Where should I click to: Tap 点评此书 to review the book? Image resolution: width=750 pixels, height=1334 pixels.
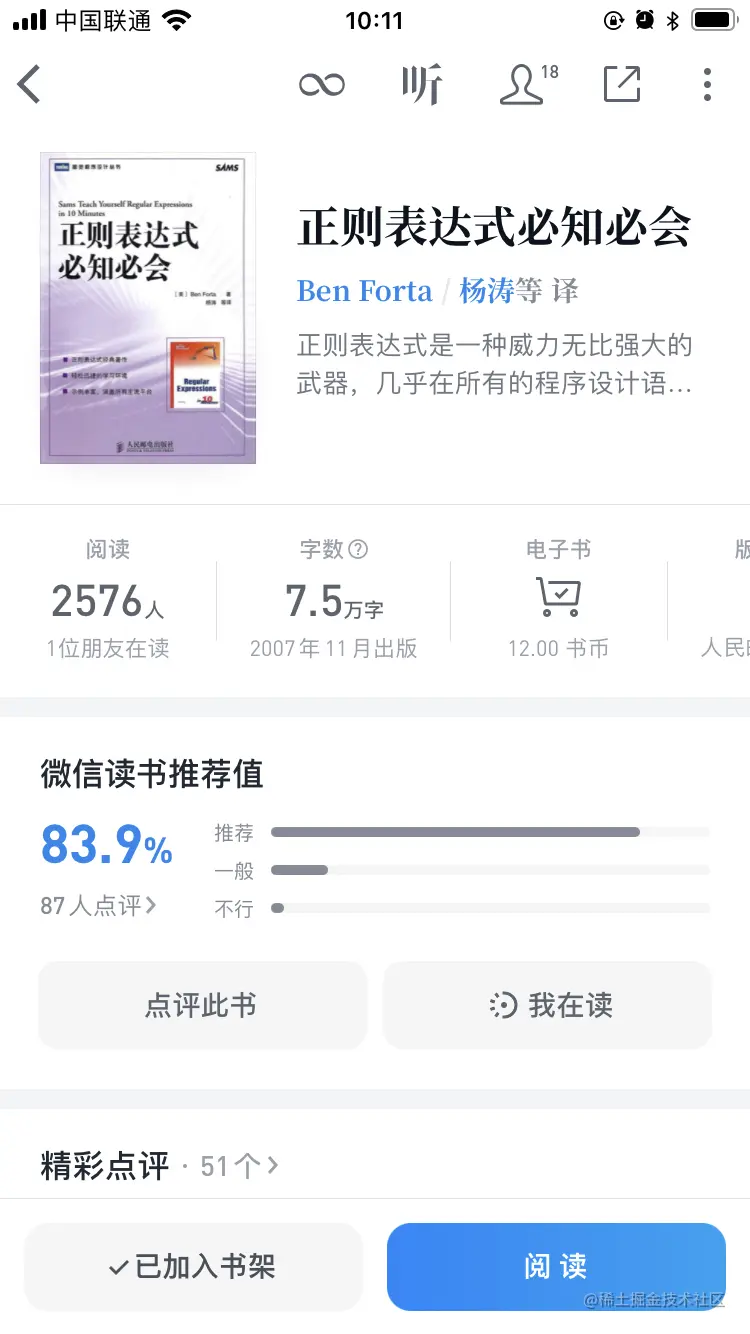coord(202,1005)
